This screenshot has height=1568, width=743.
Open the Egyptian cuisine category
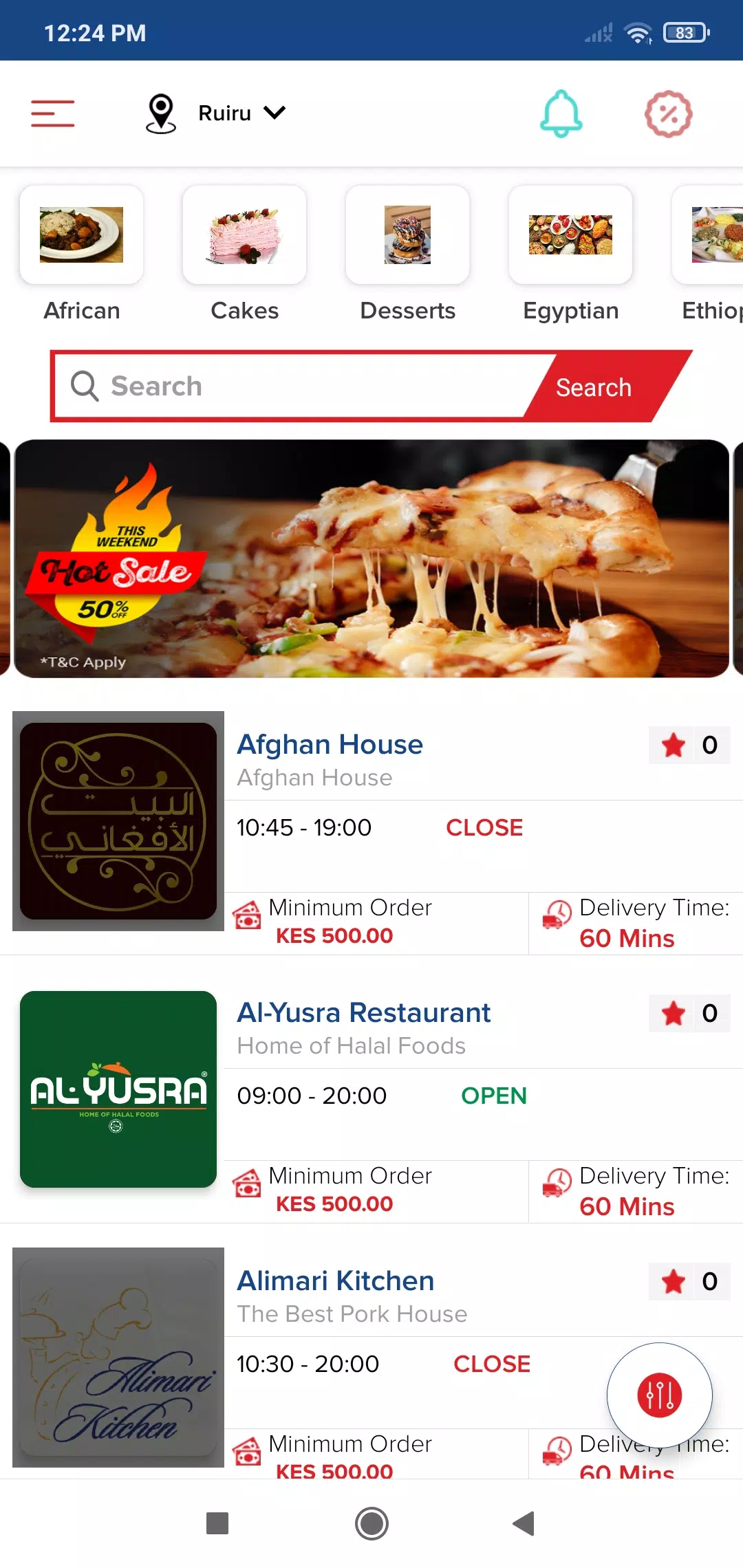click(x=571, y=254)
